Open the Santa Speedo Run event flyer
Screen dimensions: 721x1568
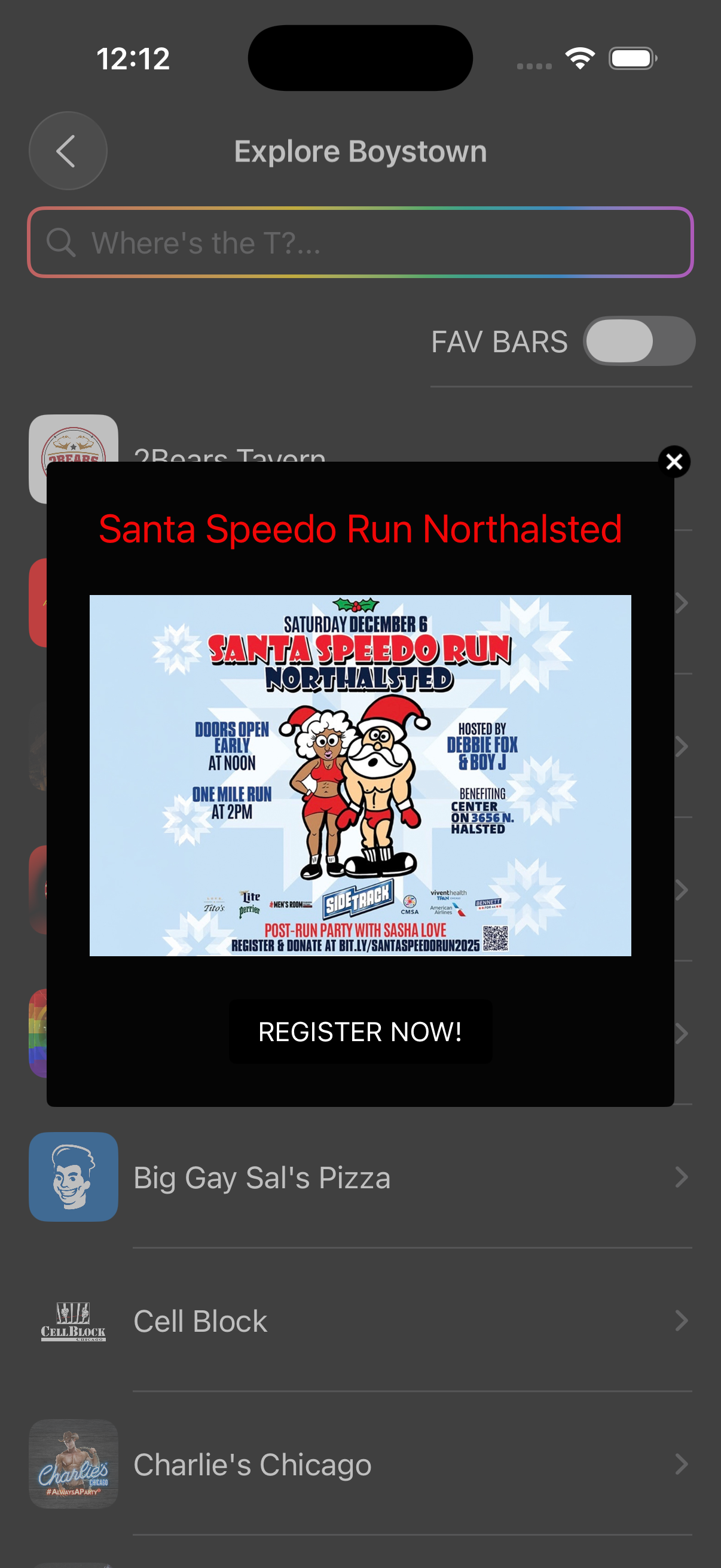[360, 775]
